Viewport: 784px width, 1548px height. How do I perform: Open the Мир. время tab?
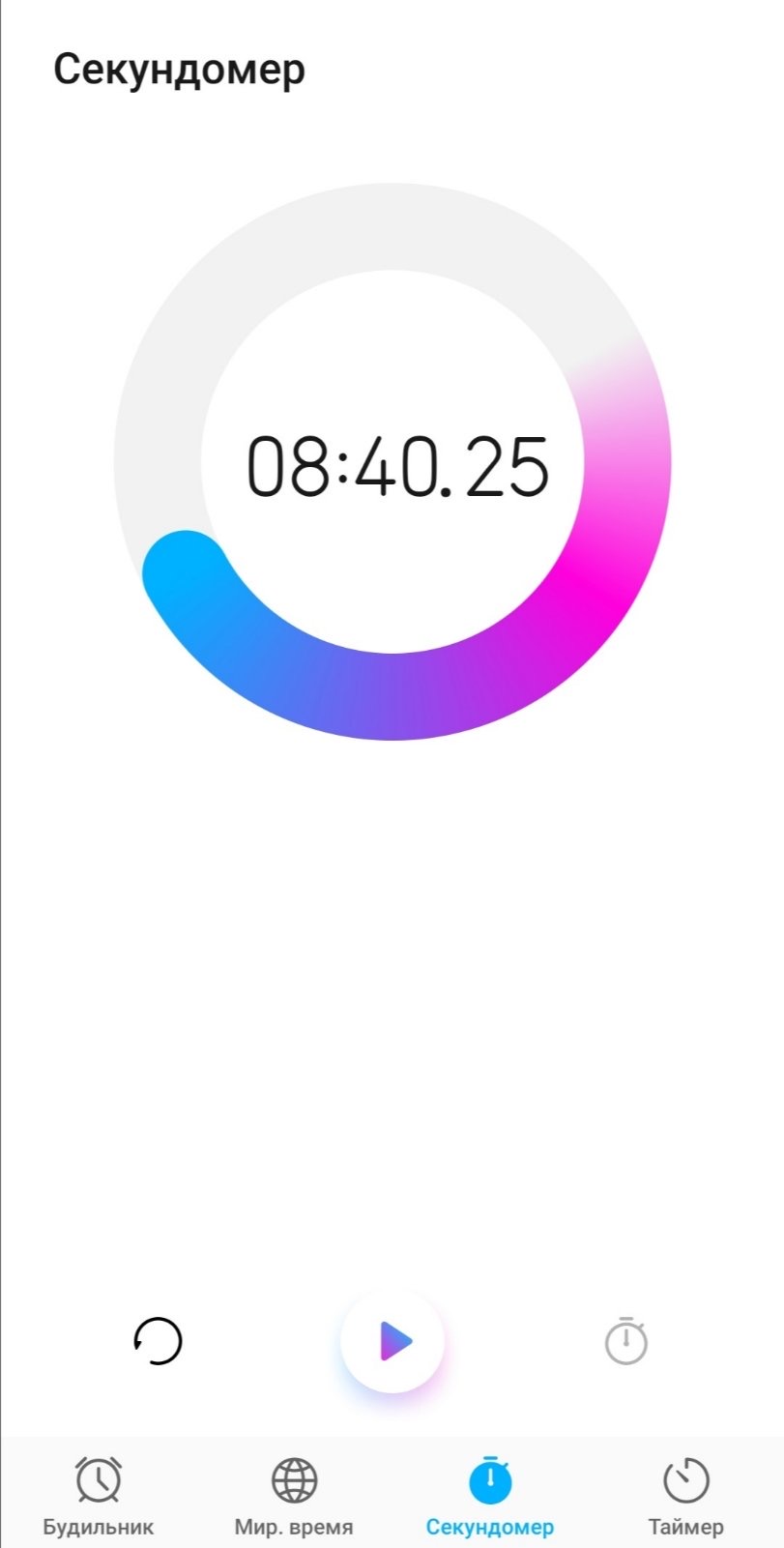[x=294, y=1494]
